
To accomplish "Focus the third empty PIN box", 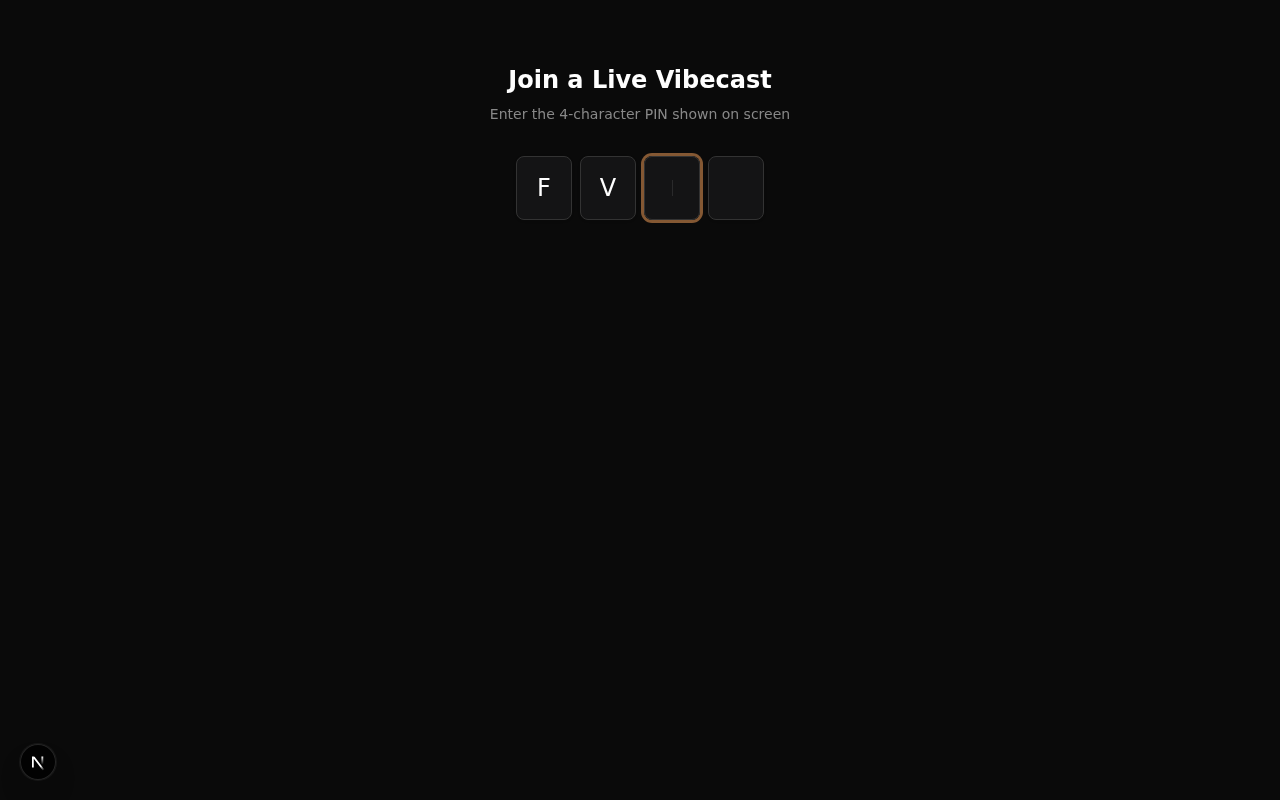I will pos(672,188).
